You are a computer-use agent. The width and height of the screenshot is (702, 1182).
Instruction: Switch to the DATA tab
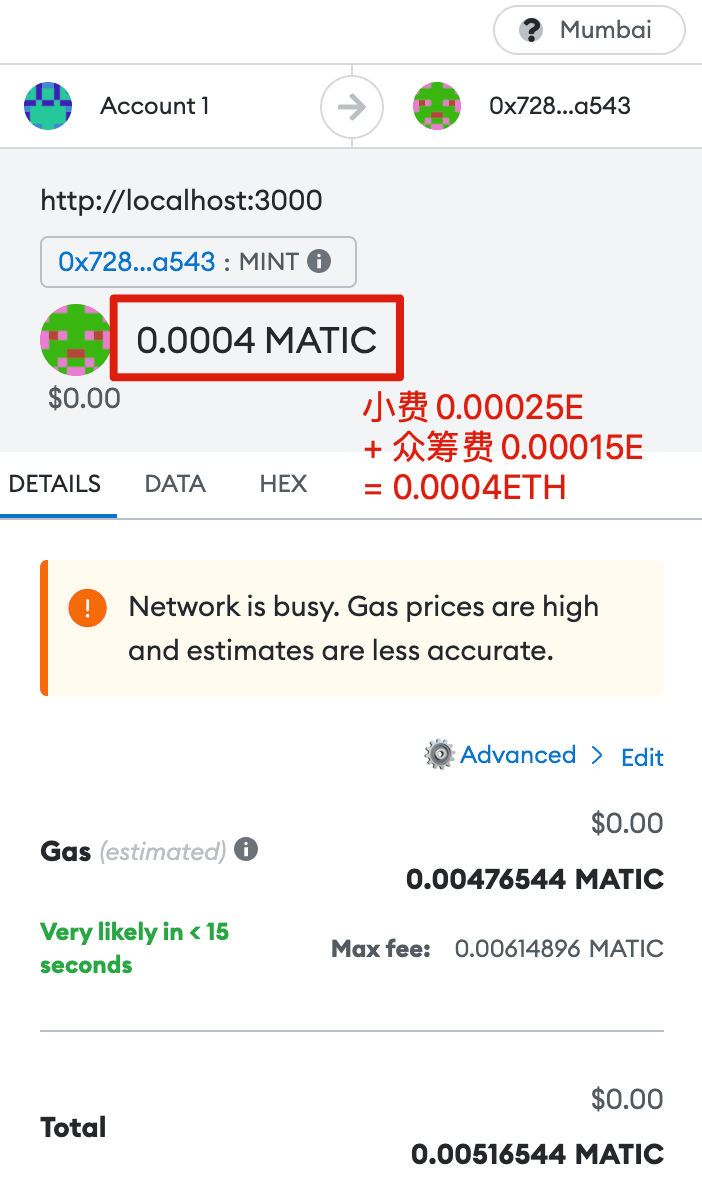[175, 484]
